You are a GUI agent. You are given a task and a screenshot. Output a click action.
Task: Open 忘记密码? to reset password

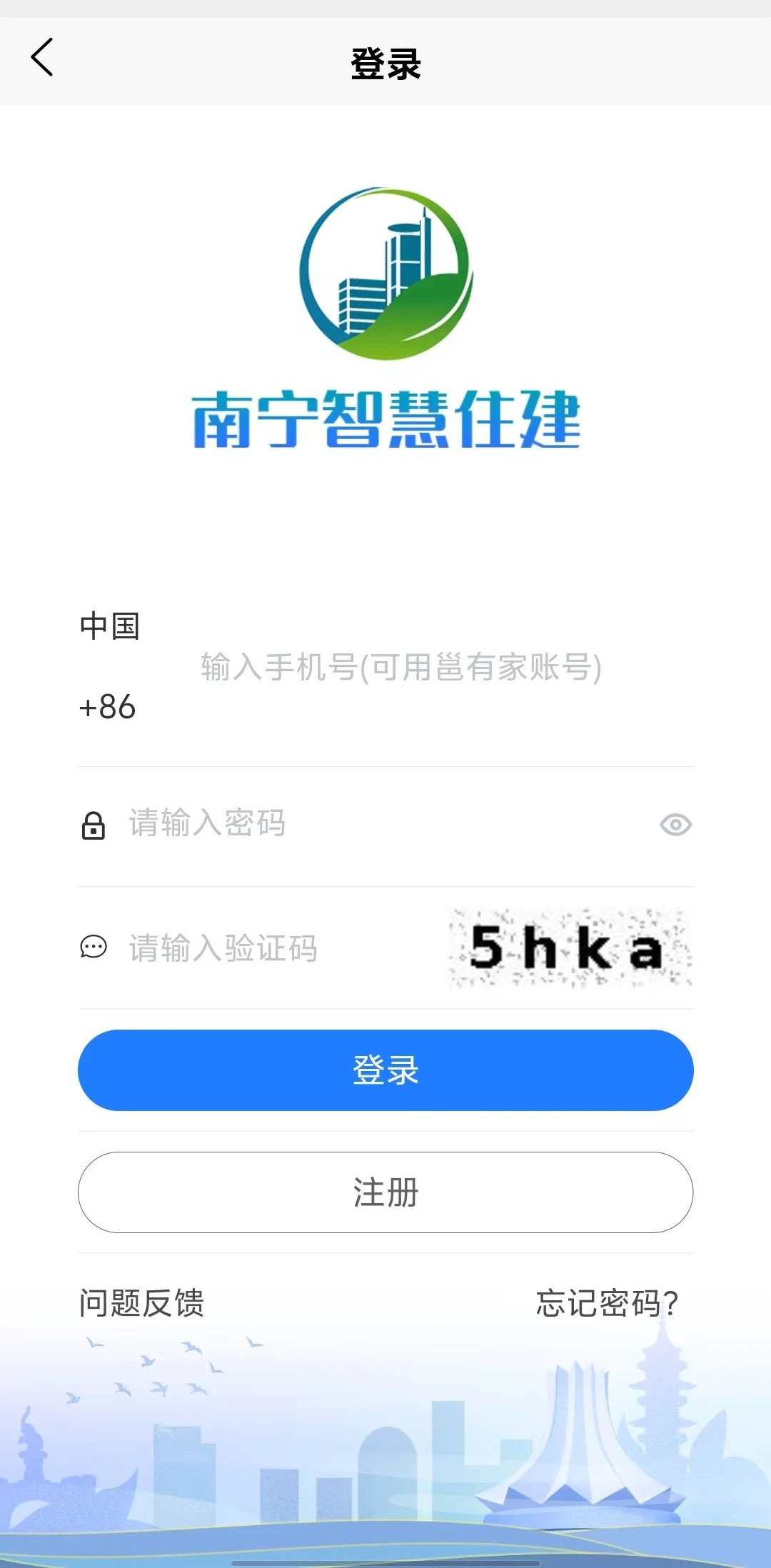click(607, 1303)
